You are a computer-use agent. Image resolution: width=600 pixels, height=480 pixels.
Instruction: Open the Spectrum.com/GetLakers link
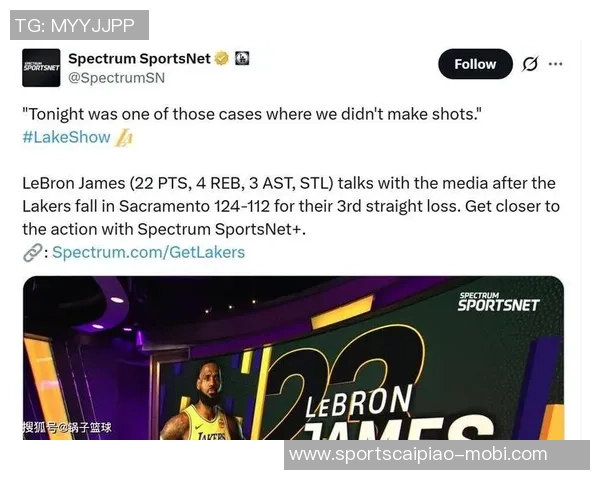point(148,252)
